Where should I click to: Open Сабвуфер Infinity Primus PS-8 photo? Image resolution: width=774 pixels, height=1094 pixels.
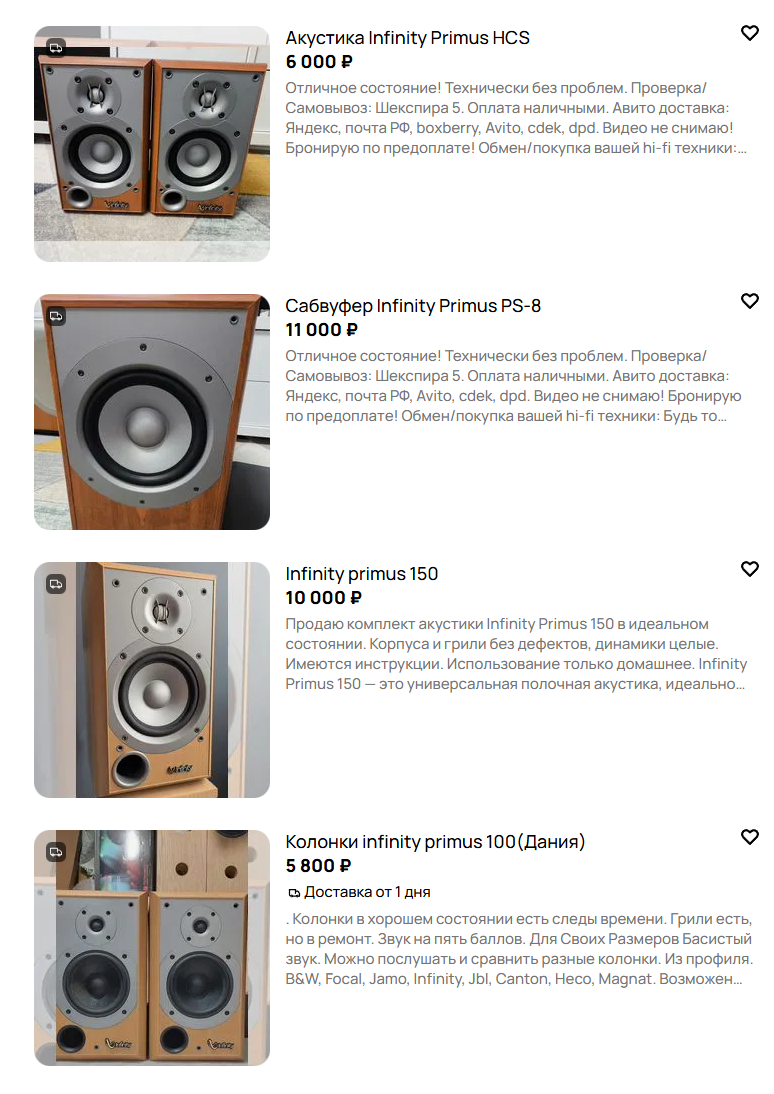(x=152, y=412)
